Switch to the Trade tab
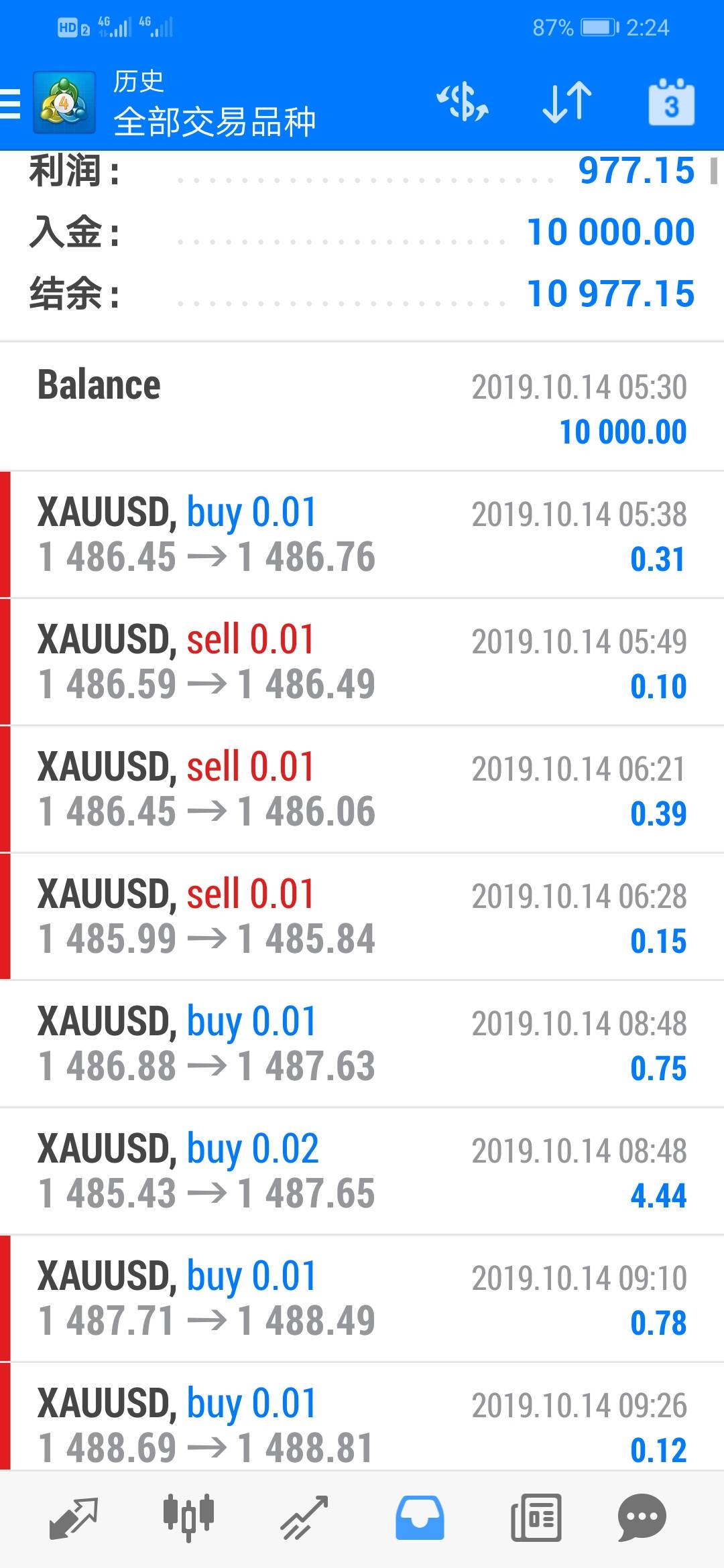 point(304,1518)
